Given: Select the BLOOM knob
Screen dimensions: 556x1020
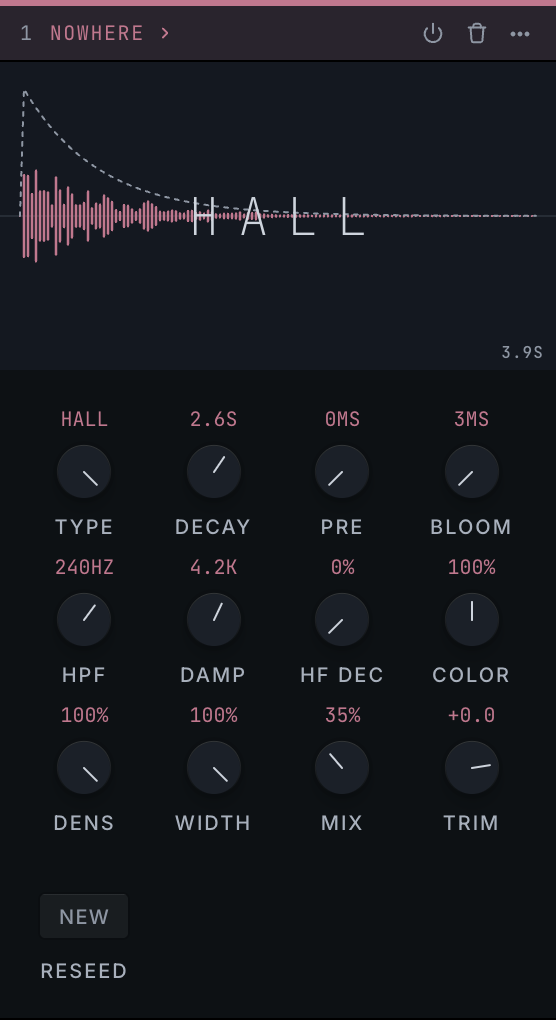Looking at the screenshot, I should pyautogui.click(x=471, y=472).
